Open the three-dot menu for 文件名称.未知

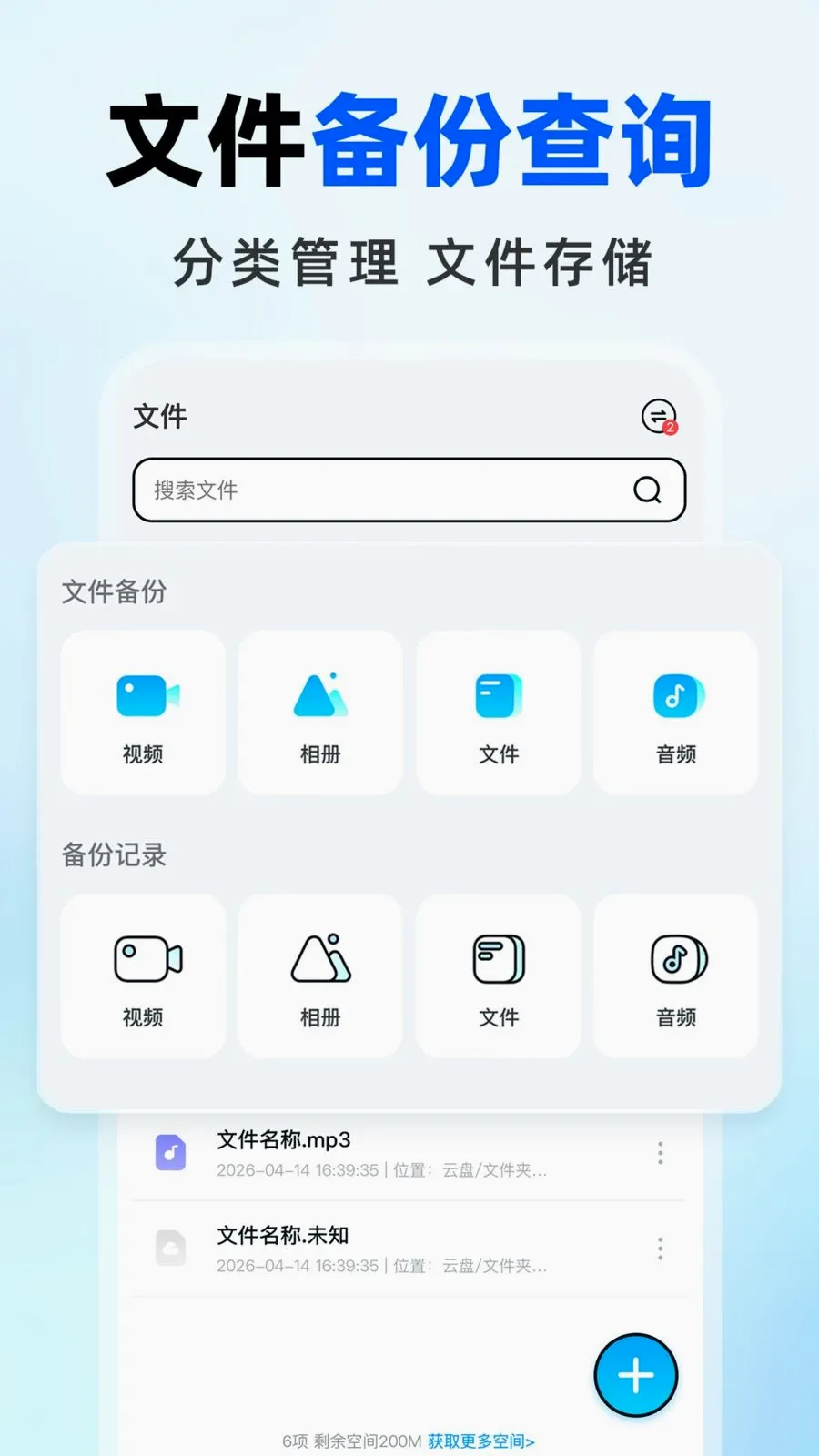click(660, 1249)
